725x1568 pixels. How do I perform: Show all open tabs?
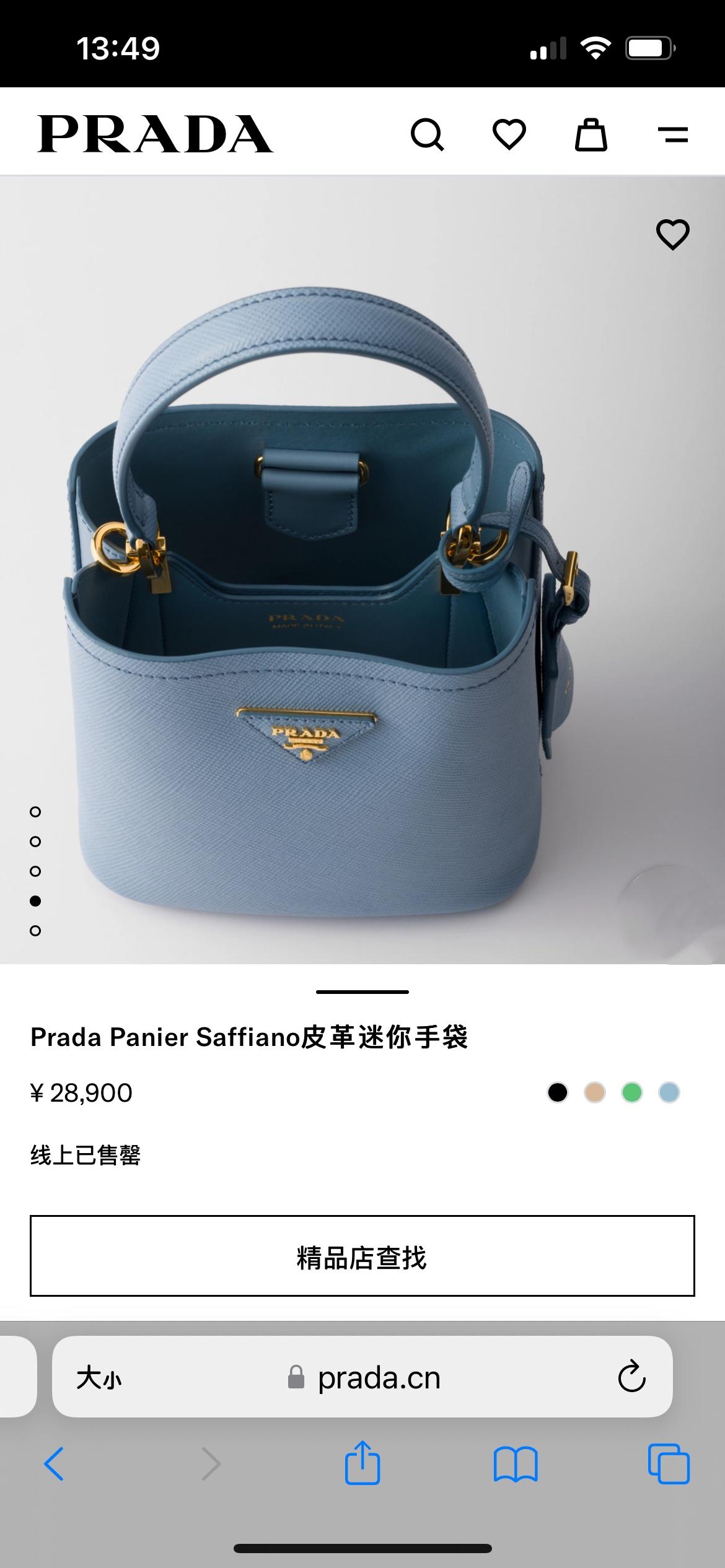669,1464
